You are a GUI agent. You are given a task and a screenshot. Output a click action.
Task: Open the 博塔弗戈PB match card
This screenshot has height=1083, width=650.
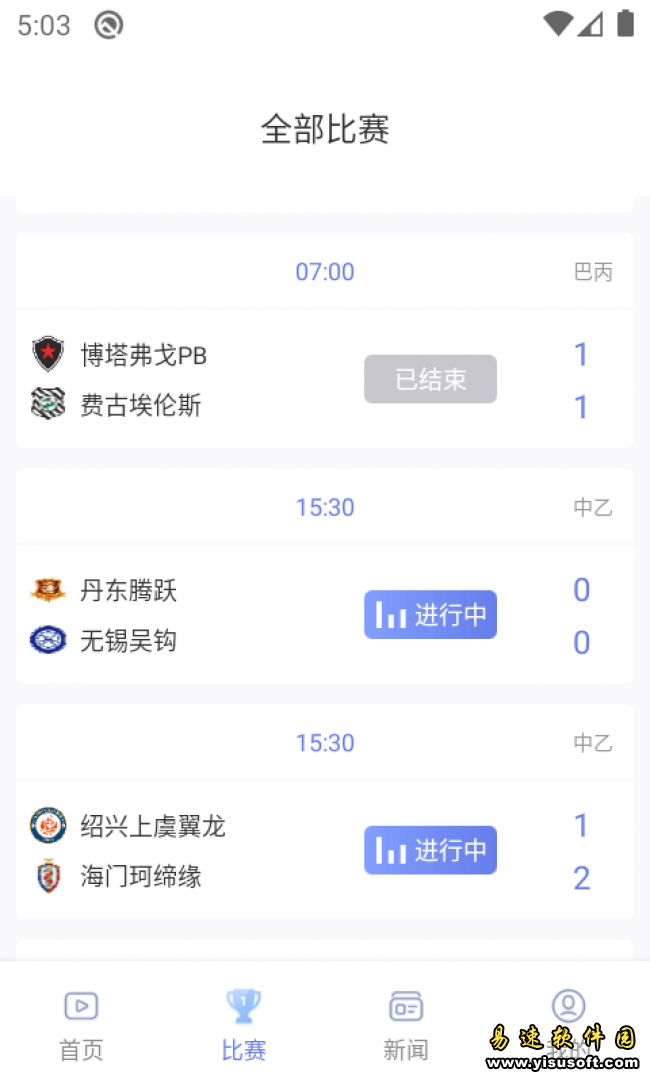coord(325,341)
